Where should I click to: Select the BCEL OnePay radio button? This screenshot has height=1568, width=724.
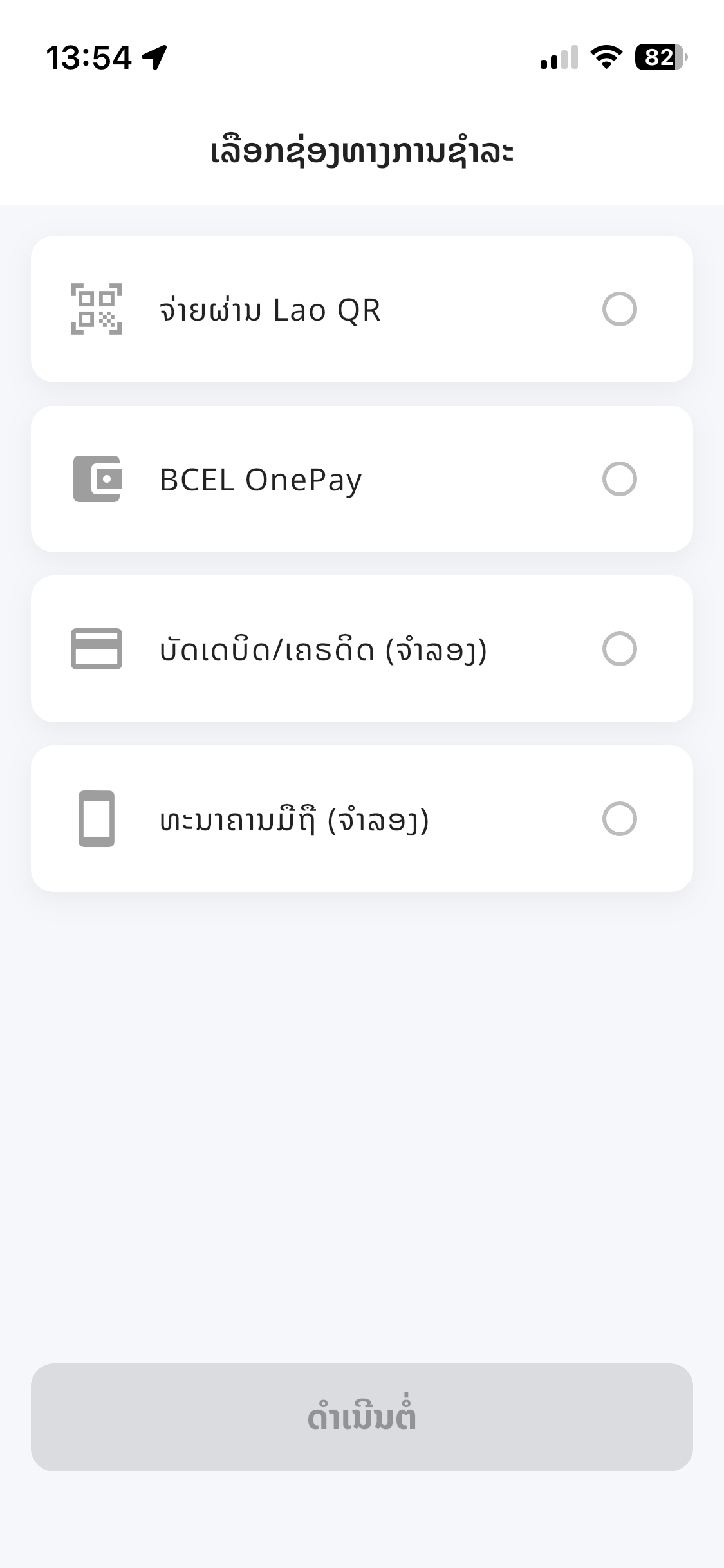click(620, 478)
